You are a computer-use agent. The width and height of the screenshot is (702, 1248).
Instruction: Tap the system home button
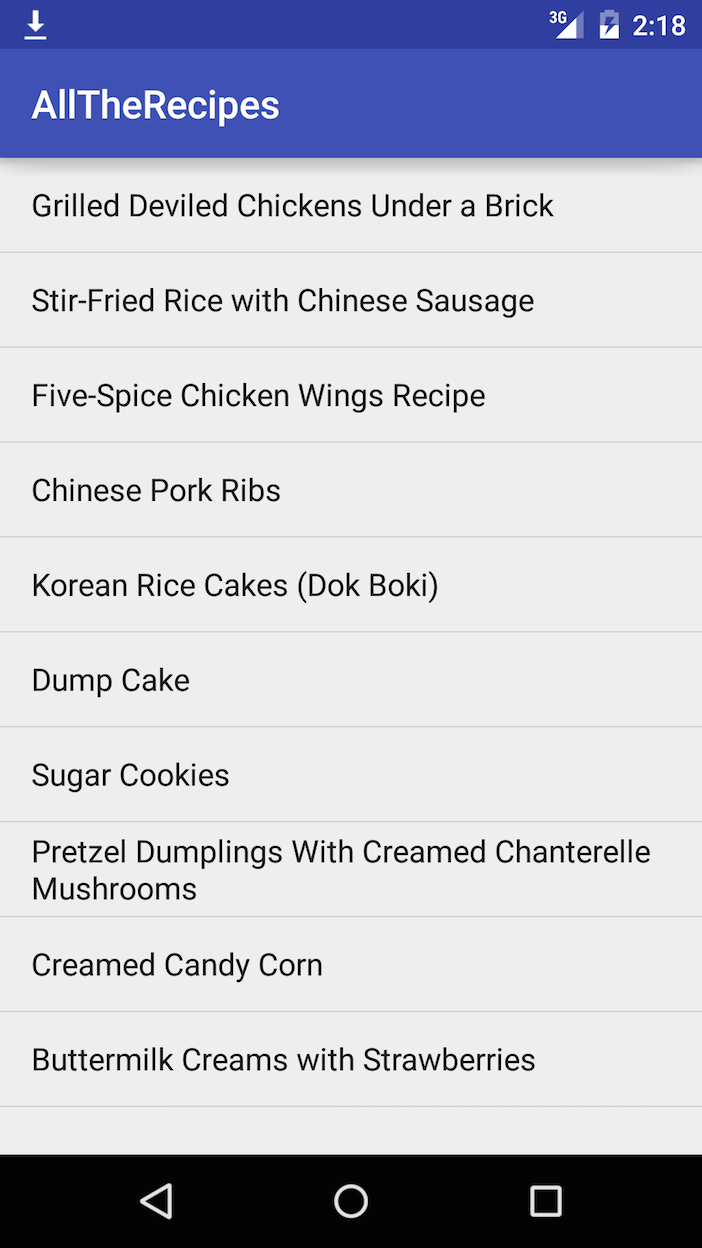[351, 1201]
